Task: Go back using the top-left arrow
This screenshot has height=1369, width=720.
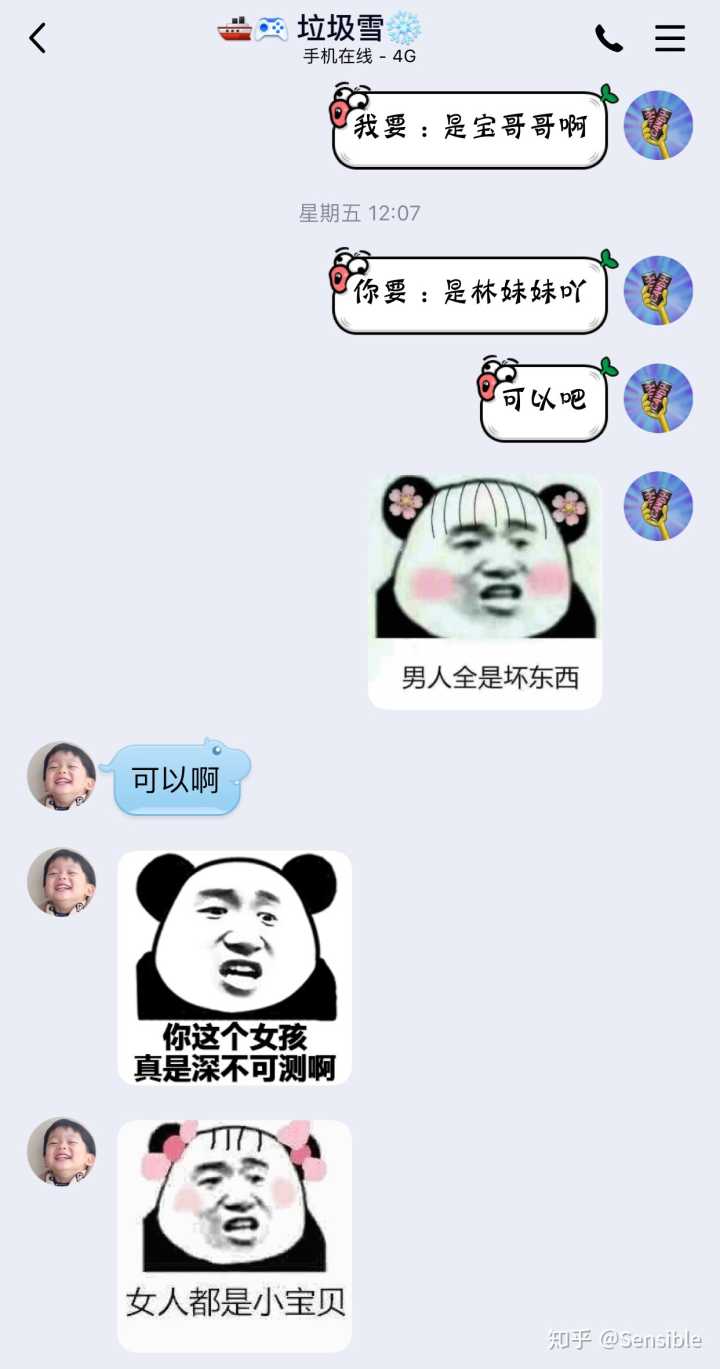Action: 38,39
